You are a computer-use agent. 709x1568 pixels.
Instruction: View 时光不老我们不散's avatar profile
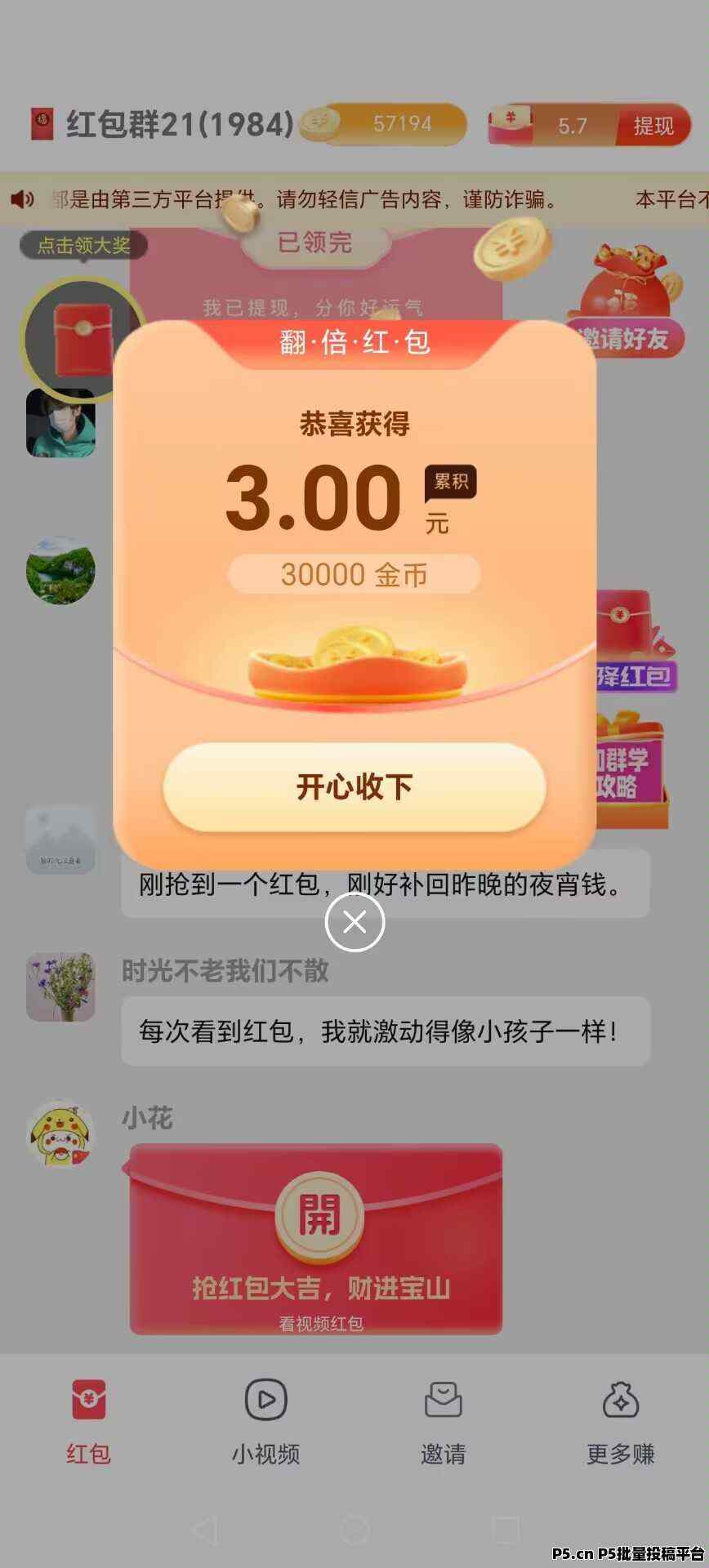coord(60,987)
